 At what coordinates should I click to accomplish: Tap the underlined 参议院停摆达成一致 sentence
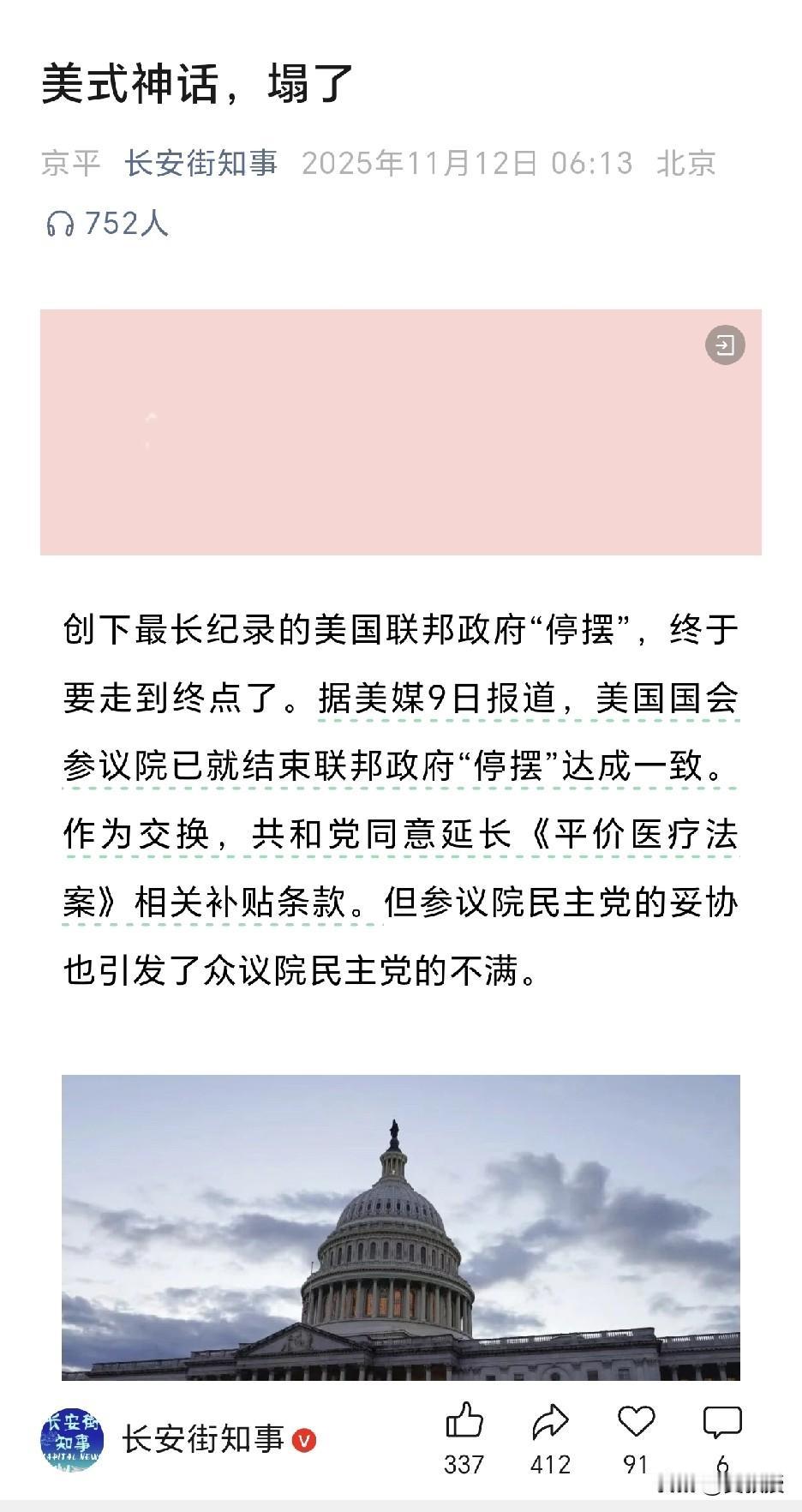click(x=394, y=768)
